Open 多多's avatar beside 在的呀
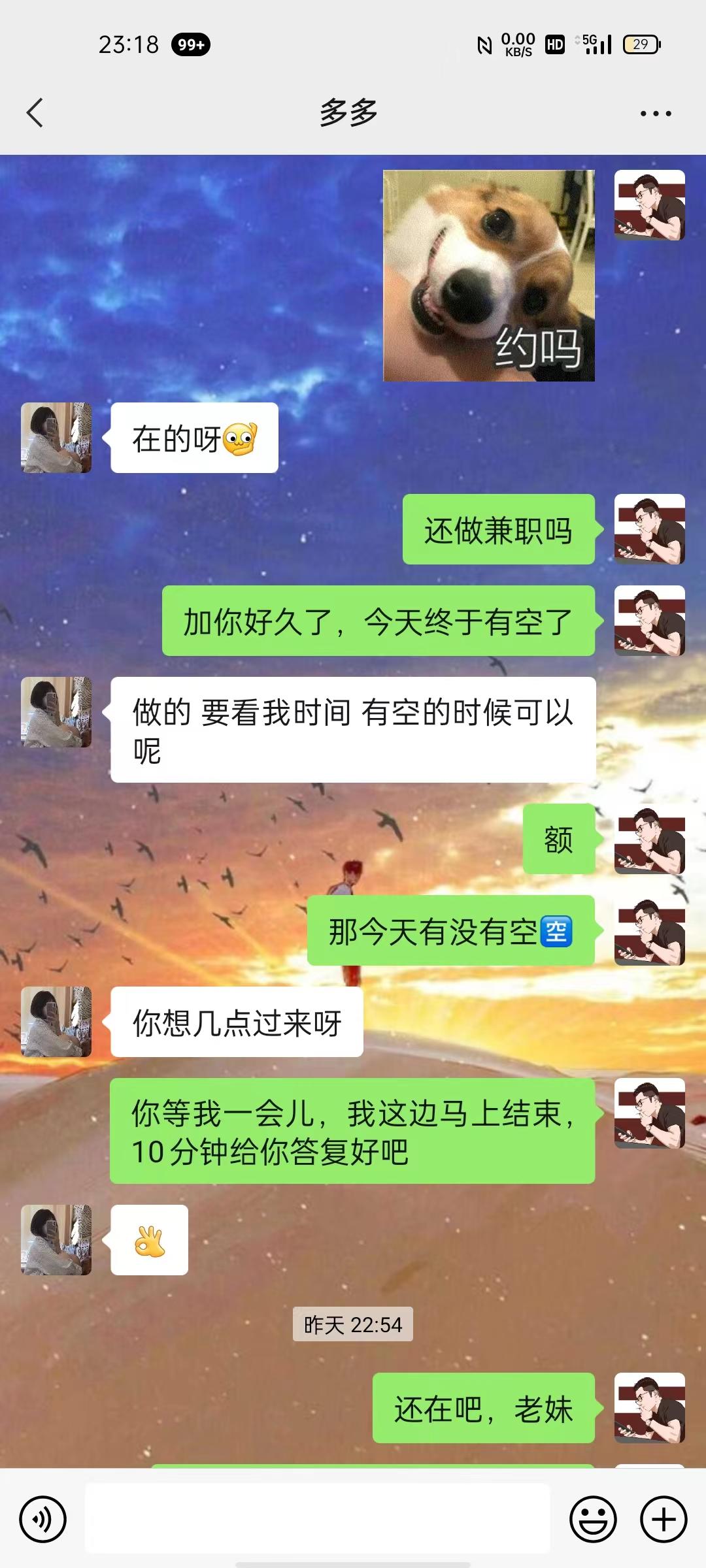706x1568 pixels. click(x=56, y=438)
